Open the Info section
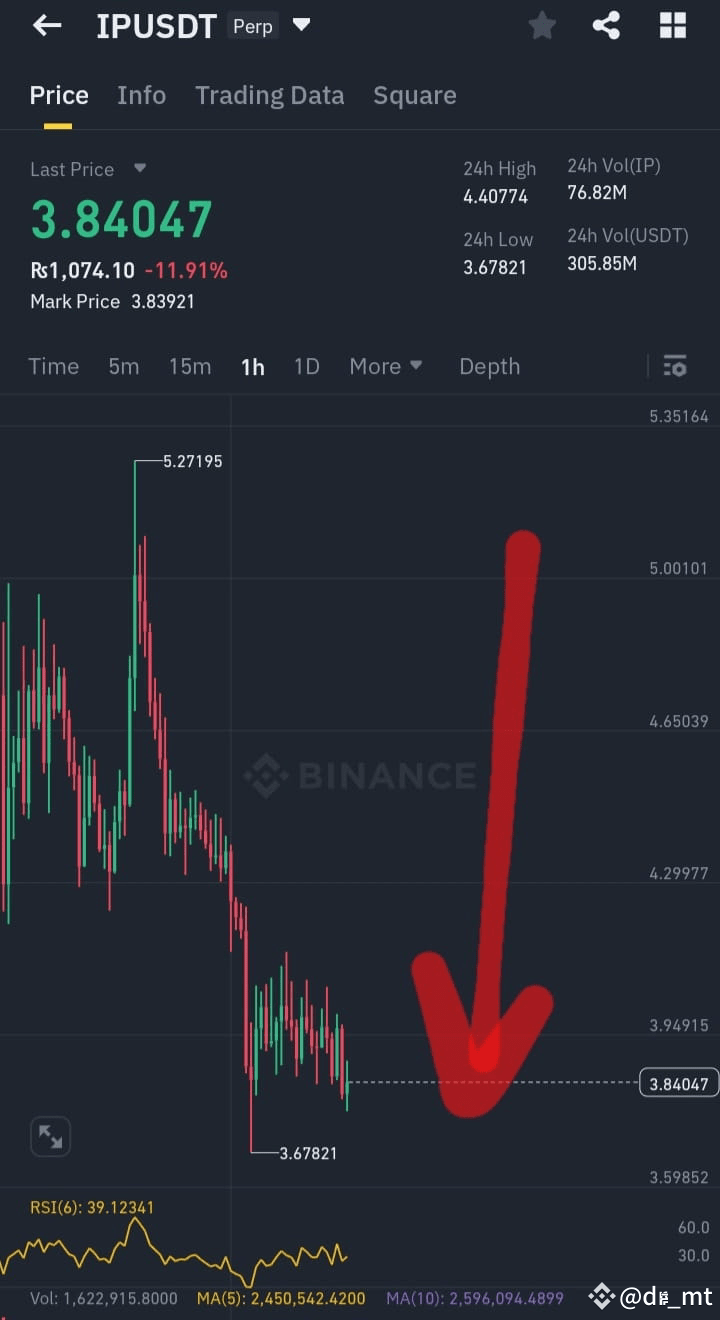720x1320 pixels. point(141,95)
